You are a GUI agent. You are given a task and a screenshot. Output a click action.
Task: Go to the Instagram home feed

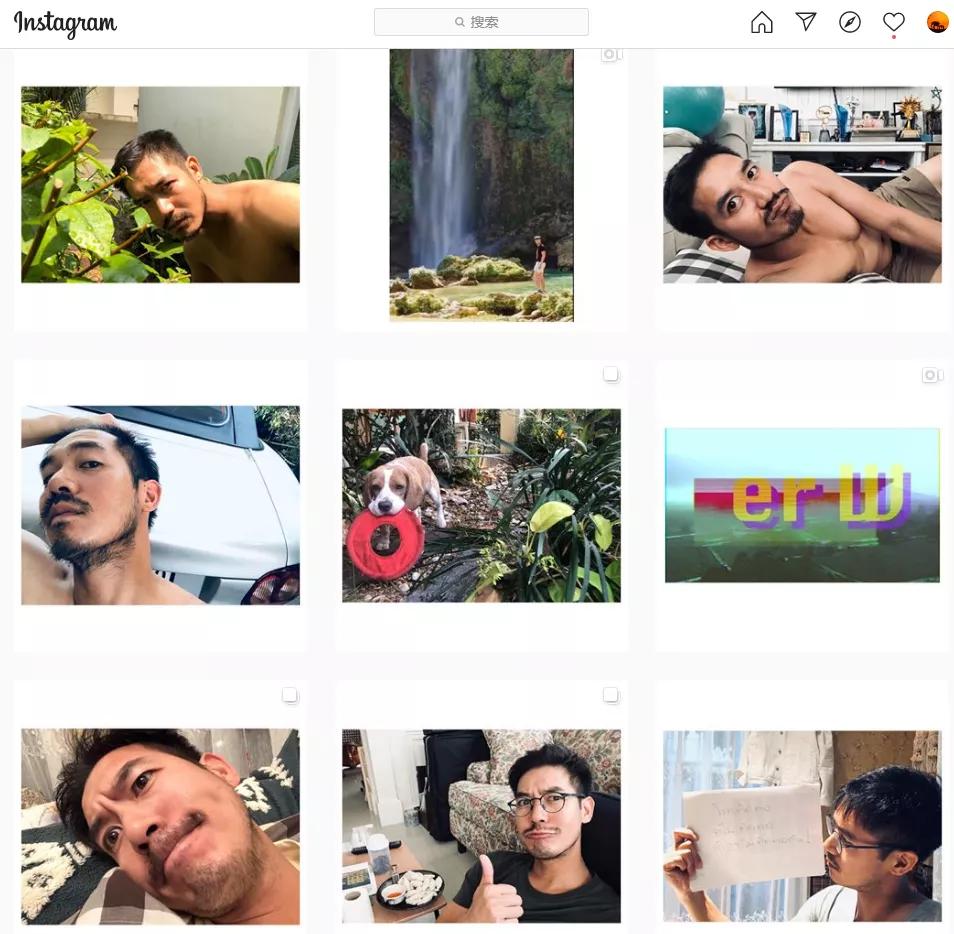[762, 22]
